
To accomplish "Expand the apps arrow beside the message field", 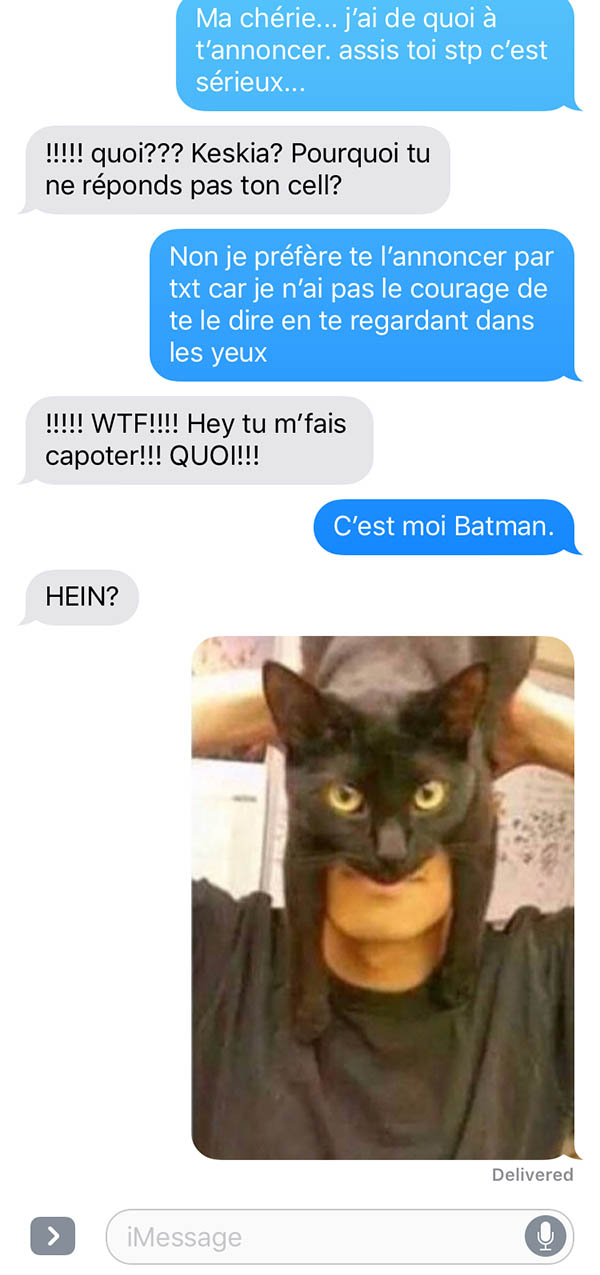I will 53,1237.
